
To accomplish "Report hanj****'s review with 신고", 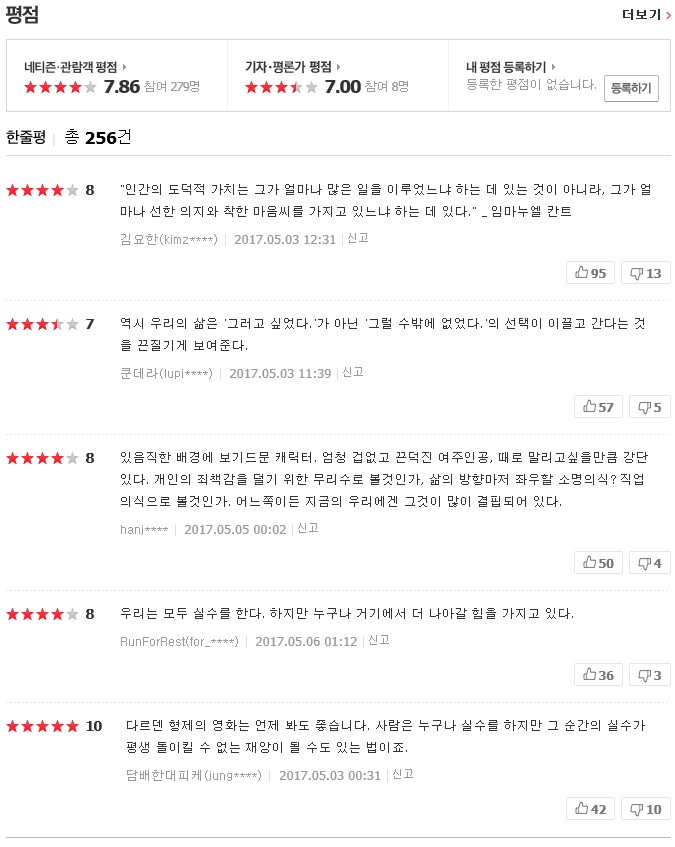I will tap(308, 528).
